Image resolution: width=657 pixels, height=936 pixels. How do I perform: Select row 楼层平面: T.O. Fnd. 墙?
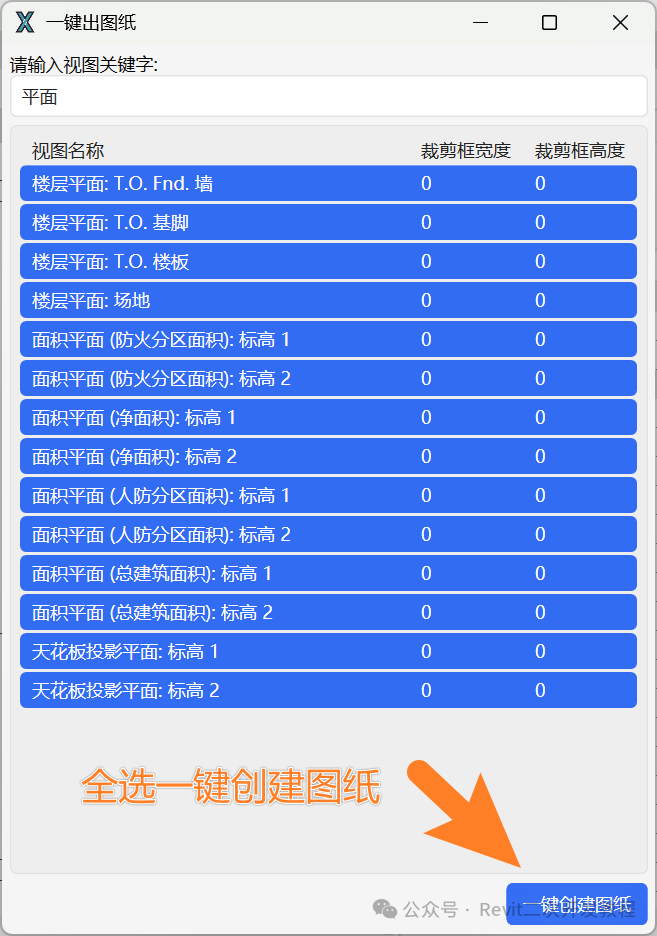click(x=328, y=183)
